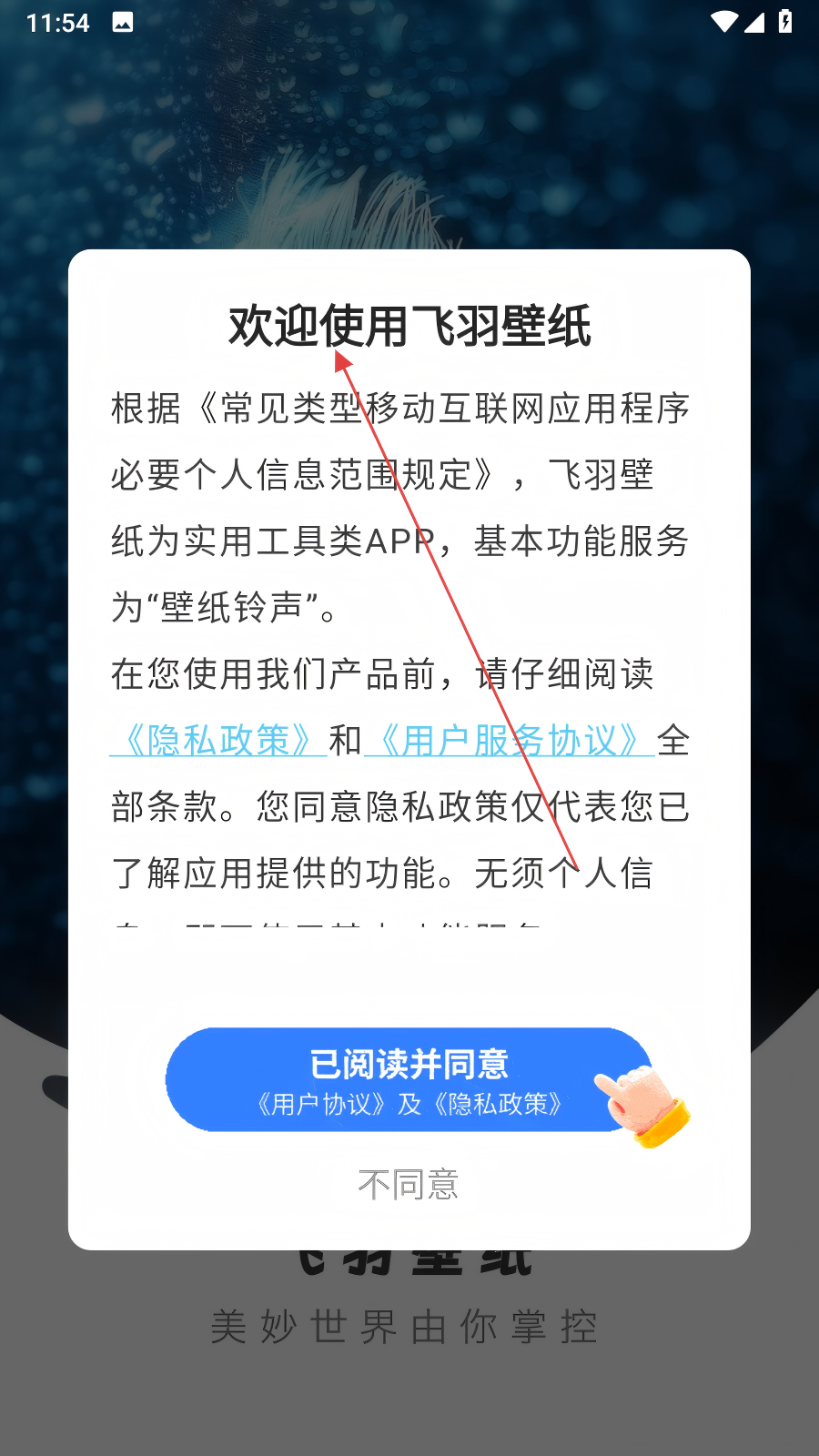This screenshot has width=819, height=1456.
Task: Decline by tapping 不同意
Action: coord(409,1185)
